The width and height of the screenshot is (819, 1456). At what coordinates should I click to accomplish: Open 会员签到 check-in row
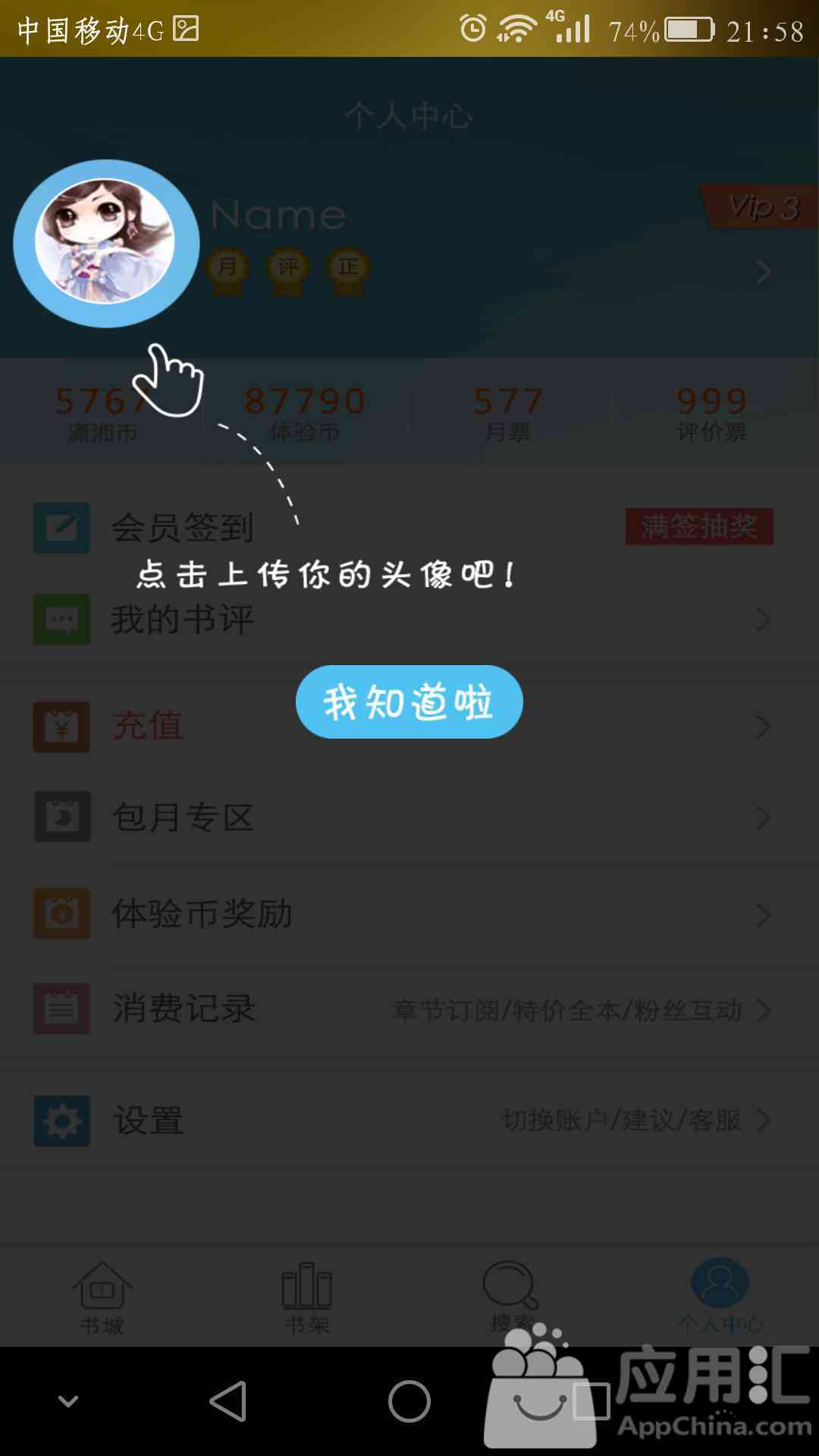pyautogui.click(x=182, y=528)
